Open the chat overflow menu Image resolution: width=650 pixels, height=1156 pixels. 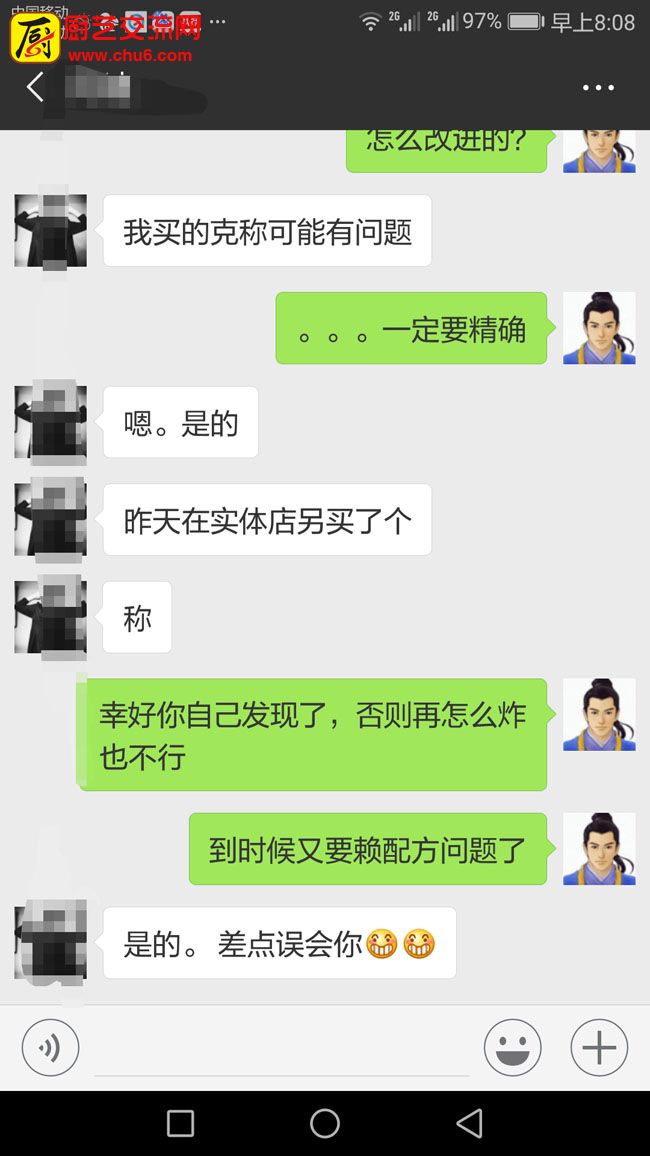coord(598,88)
